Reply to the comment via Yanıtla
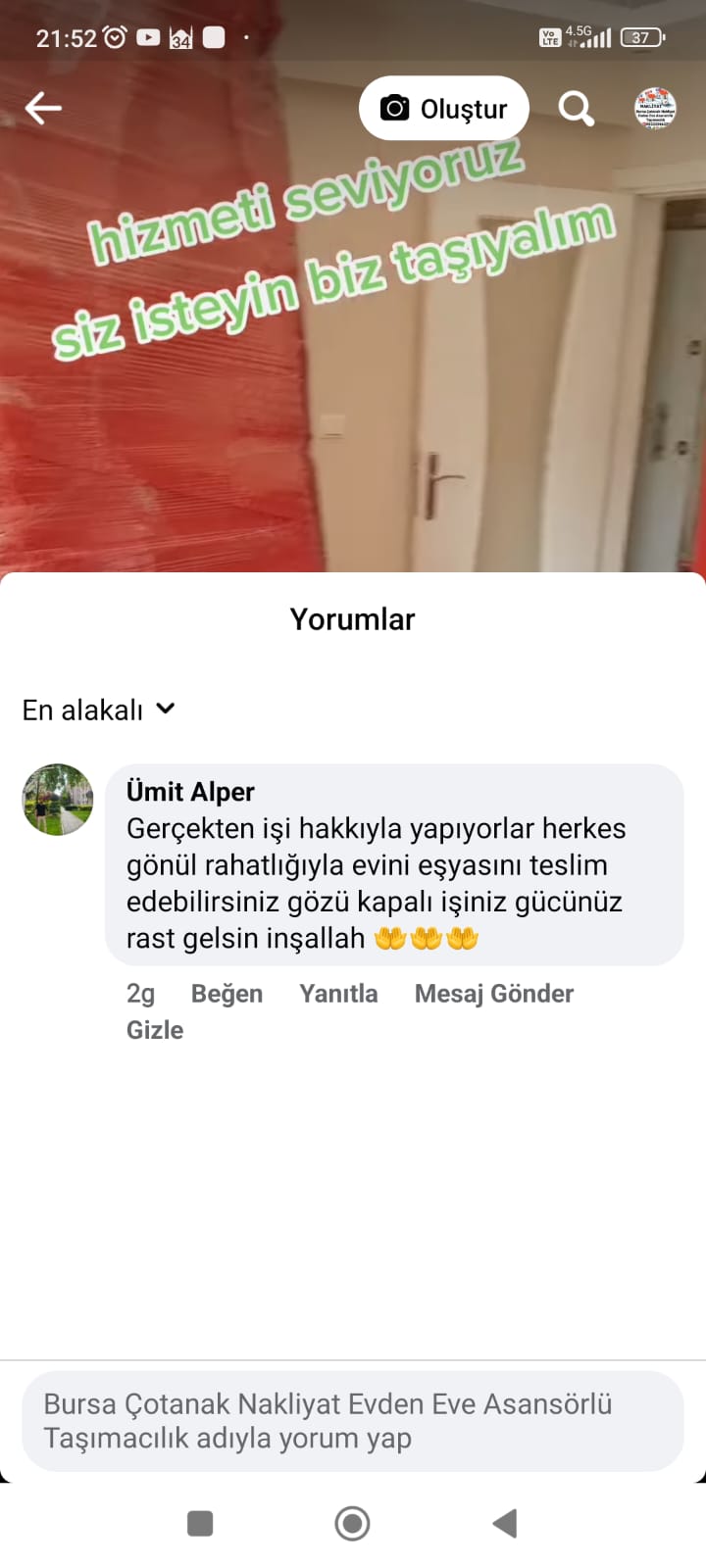706x1568 pixels. pyautogui.click(x=338, y=994)
